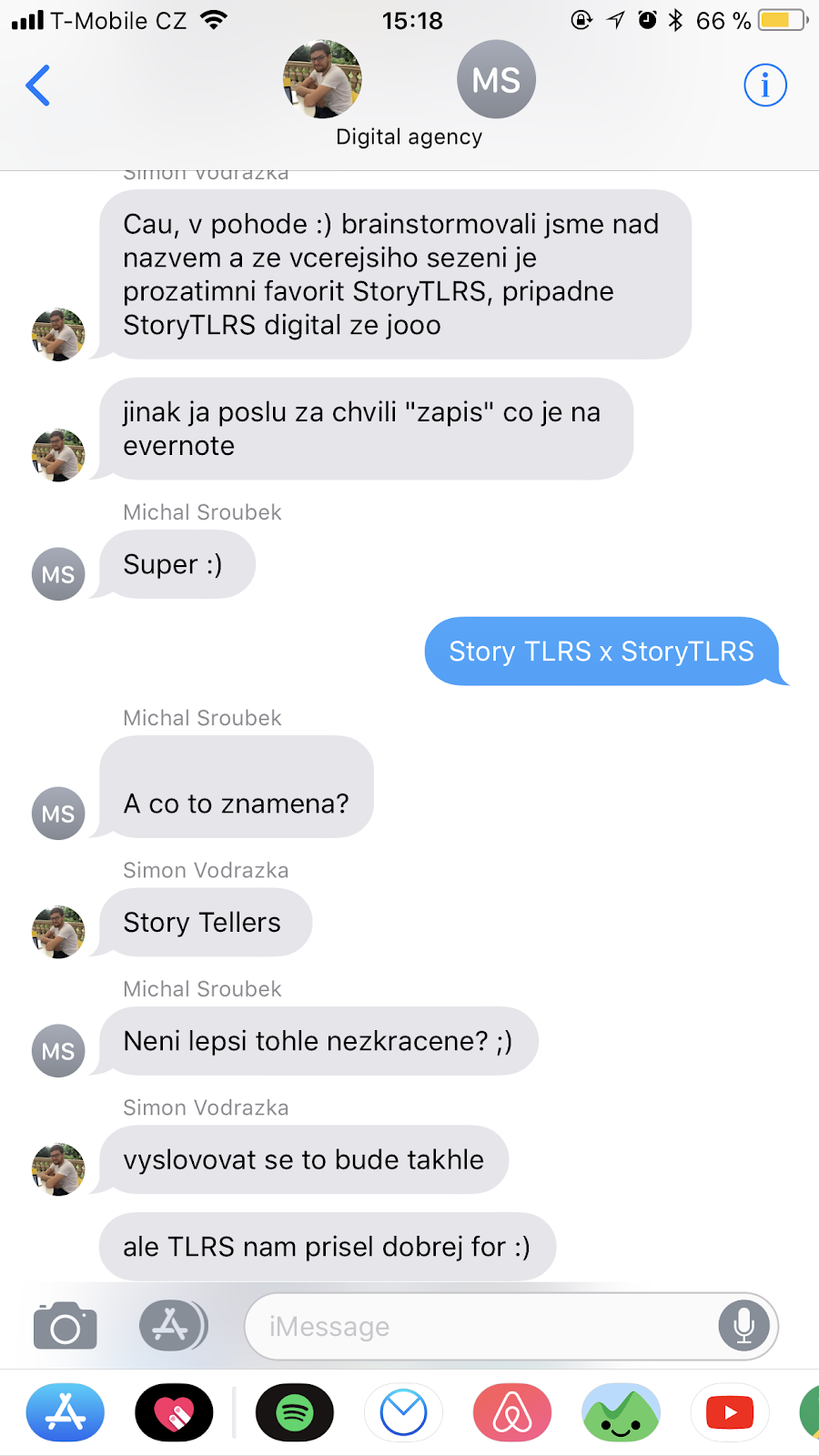Open the Digital agency group header
The image size is (819, 1456).
pyautogui.click(x=409, y=136)
